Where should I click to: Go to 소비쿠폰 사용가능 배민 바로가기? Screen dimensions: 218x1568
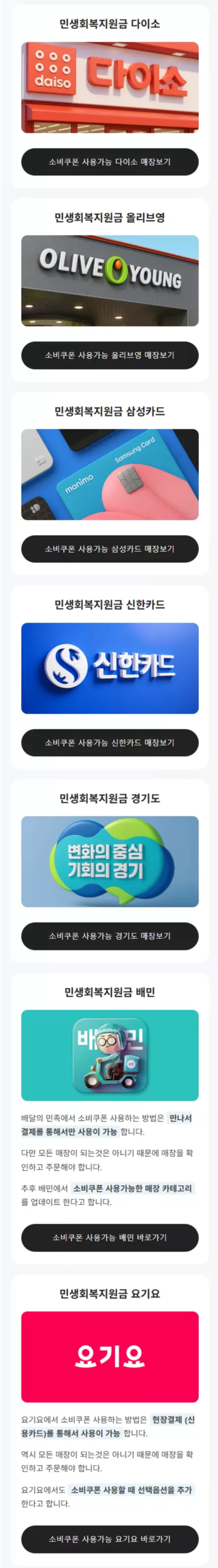109,1220
